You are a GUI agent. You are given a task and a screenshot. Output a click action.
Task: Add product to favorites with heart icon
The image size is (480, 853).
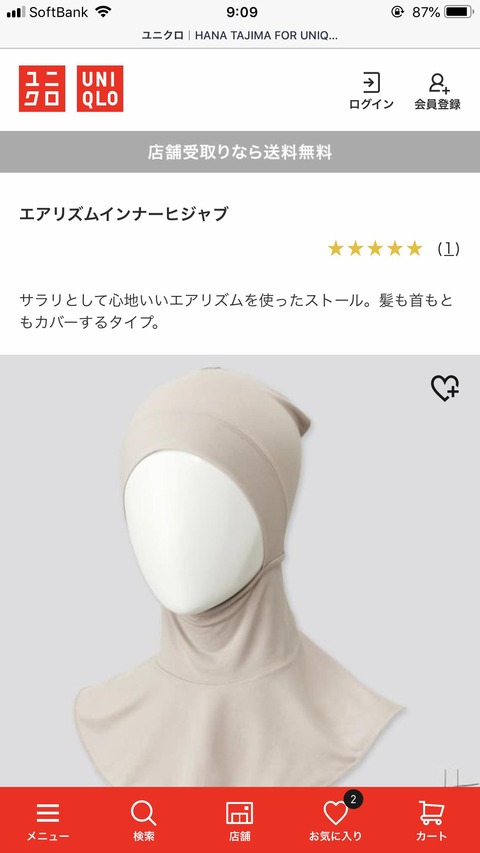point(445,388)
